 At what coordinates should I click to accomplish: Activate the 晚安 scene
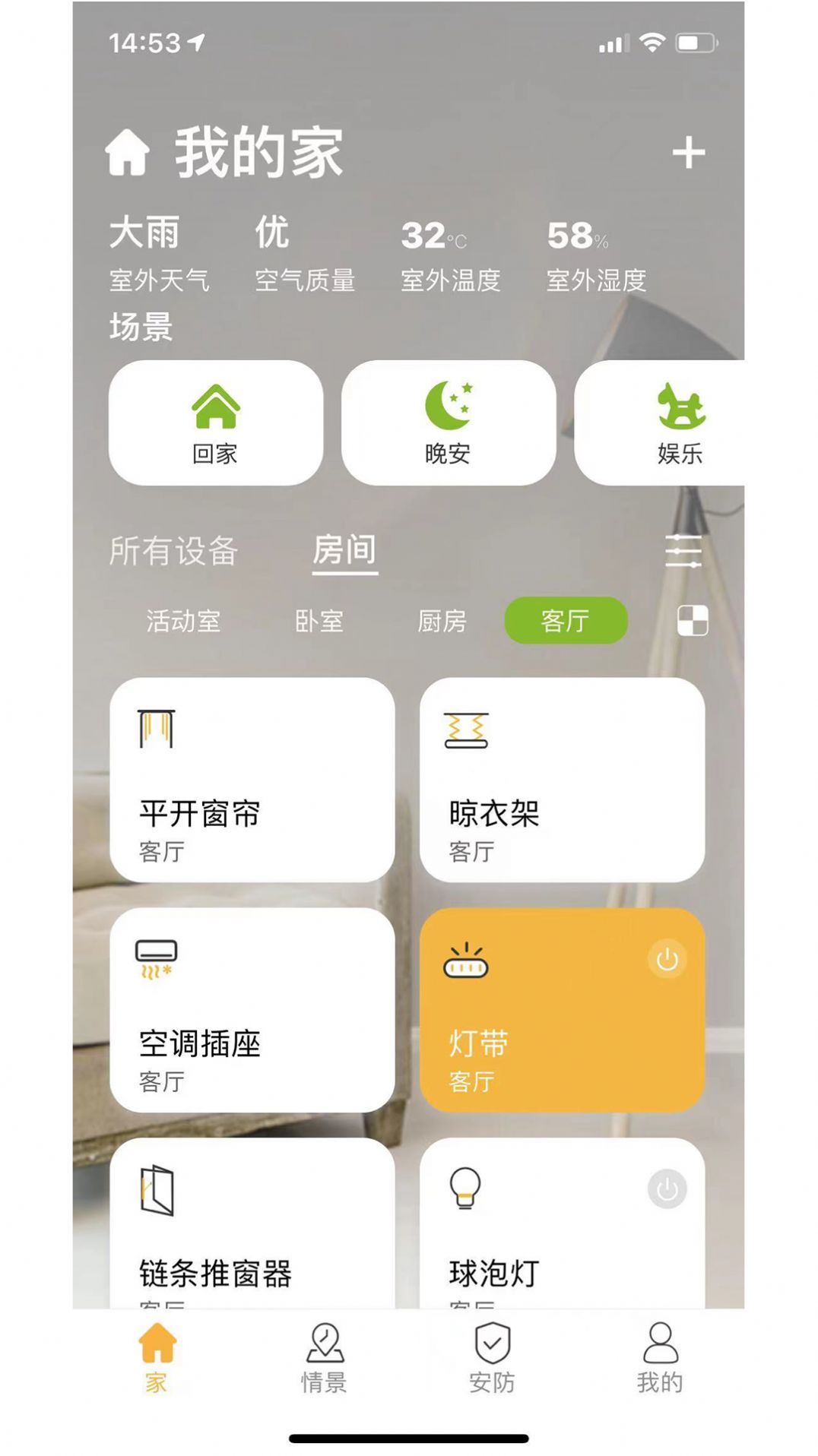[448, 423]
